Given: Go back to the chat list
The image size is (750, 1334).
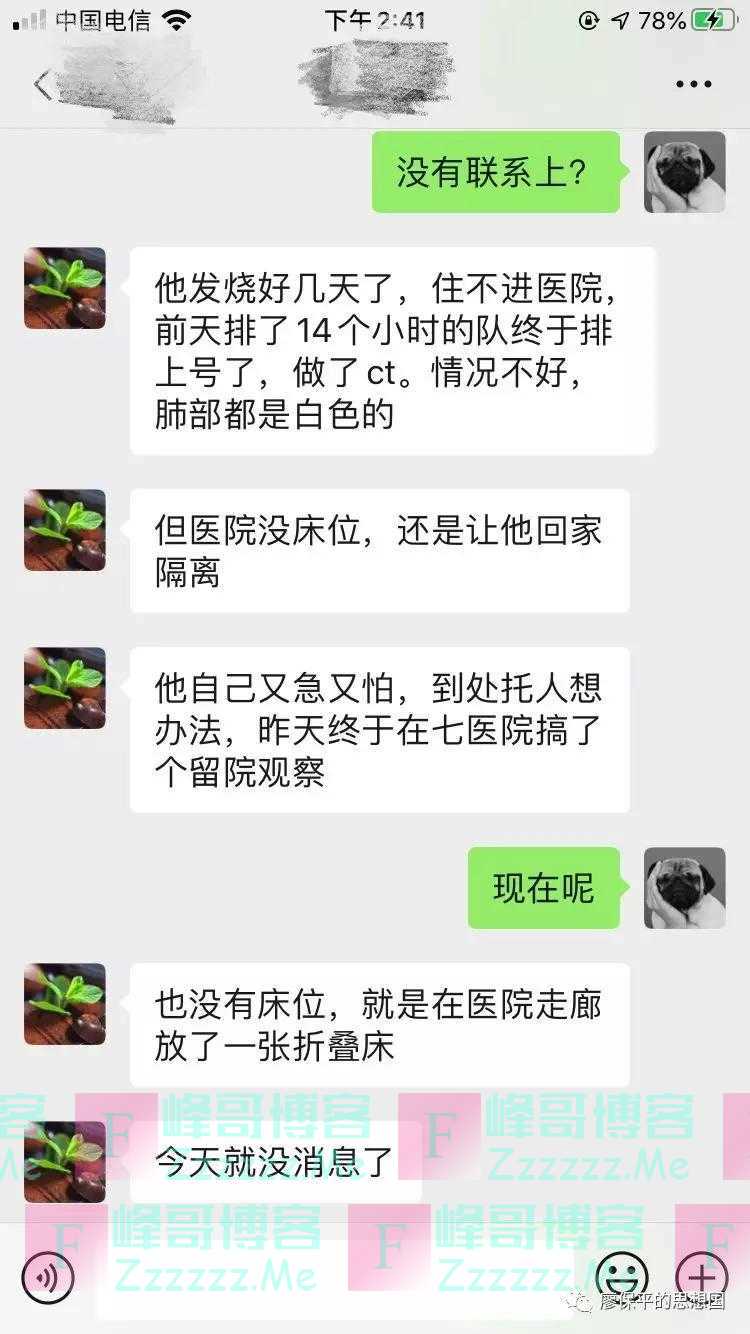Looking at the screenshot, I should [42, 85].
